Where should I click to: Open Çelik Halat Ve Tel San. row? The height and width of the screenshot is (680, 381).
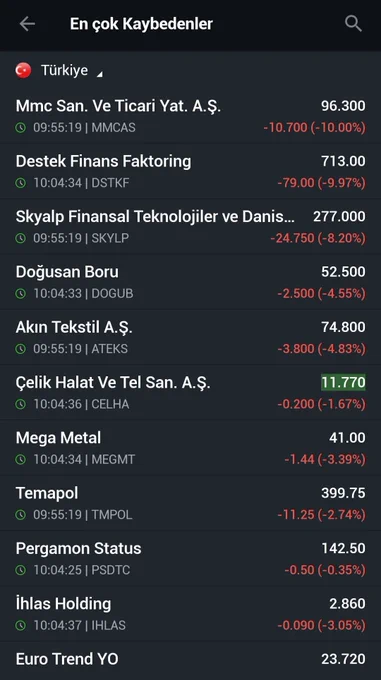190,392
